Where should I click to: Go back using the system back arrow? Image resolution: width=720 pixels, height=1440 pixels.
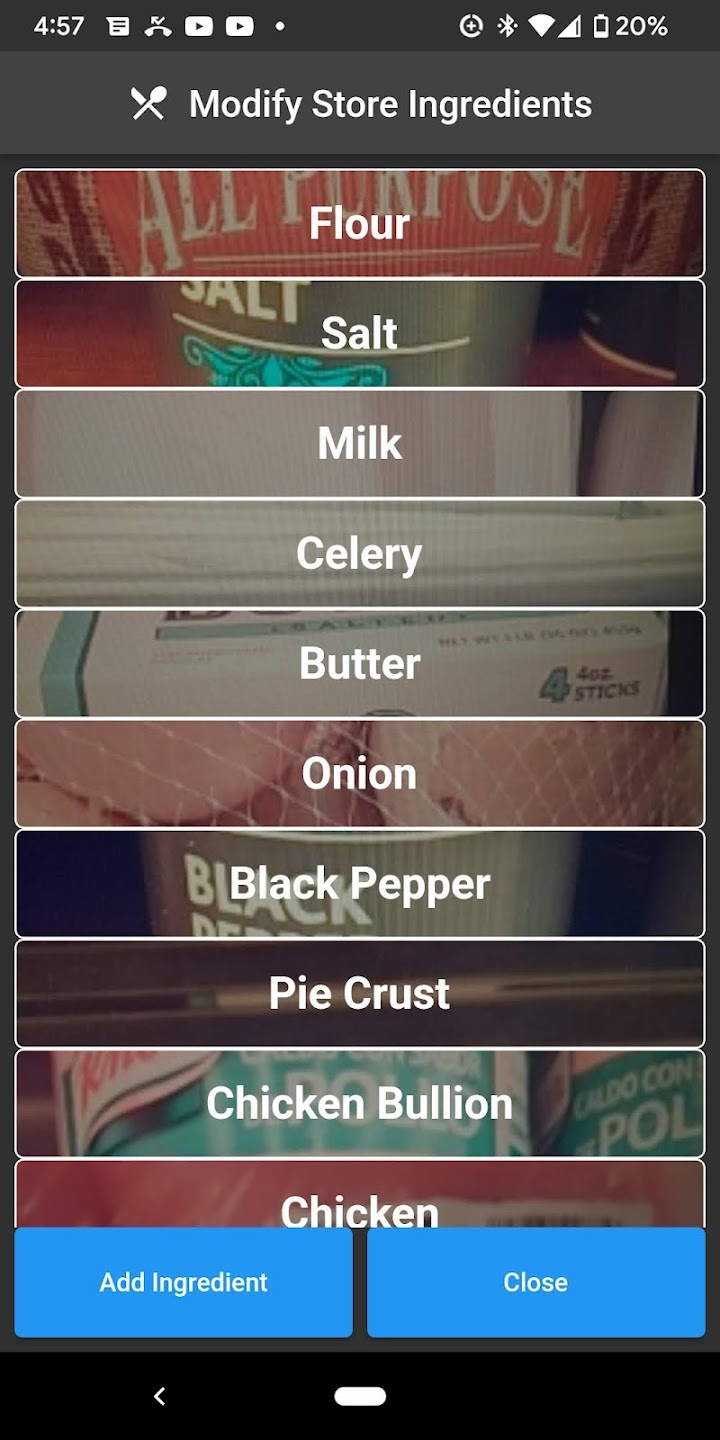(159, 1396)
